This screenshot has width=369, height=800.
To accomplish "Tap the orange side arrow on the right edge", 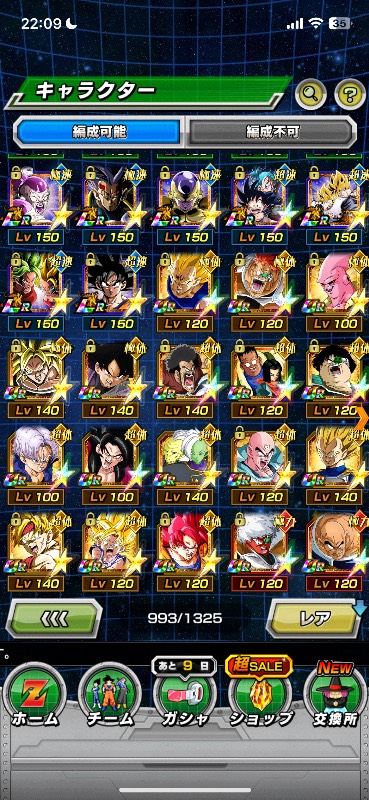I will (363, 418).
